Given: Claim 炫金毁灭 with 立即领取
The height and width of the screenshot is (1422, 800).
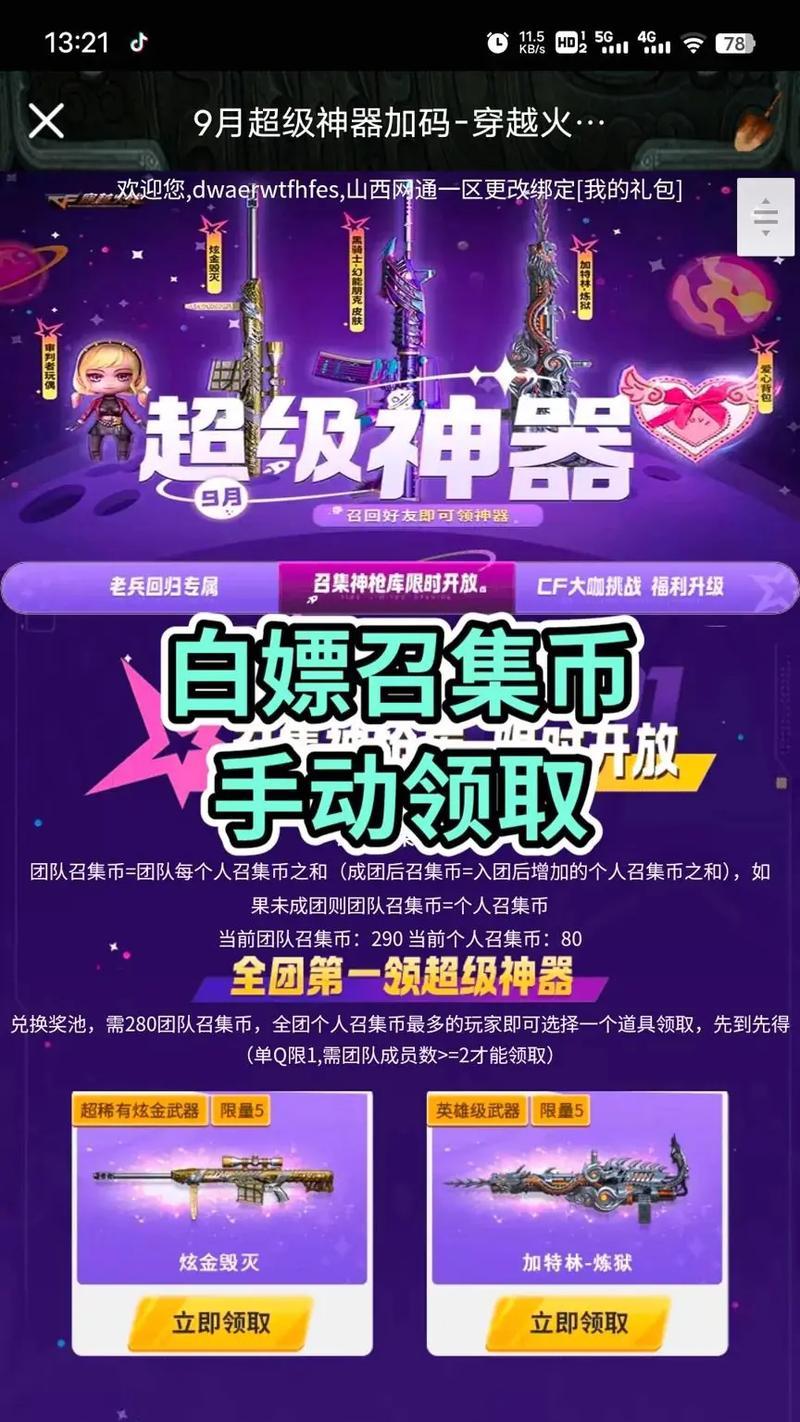Looking at the screenshot, I should pyautogui.click(x=222, y=1322).
